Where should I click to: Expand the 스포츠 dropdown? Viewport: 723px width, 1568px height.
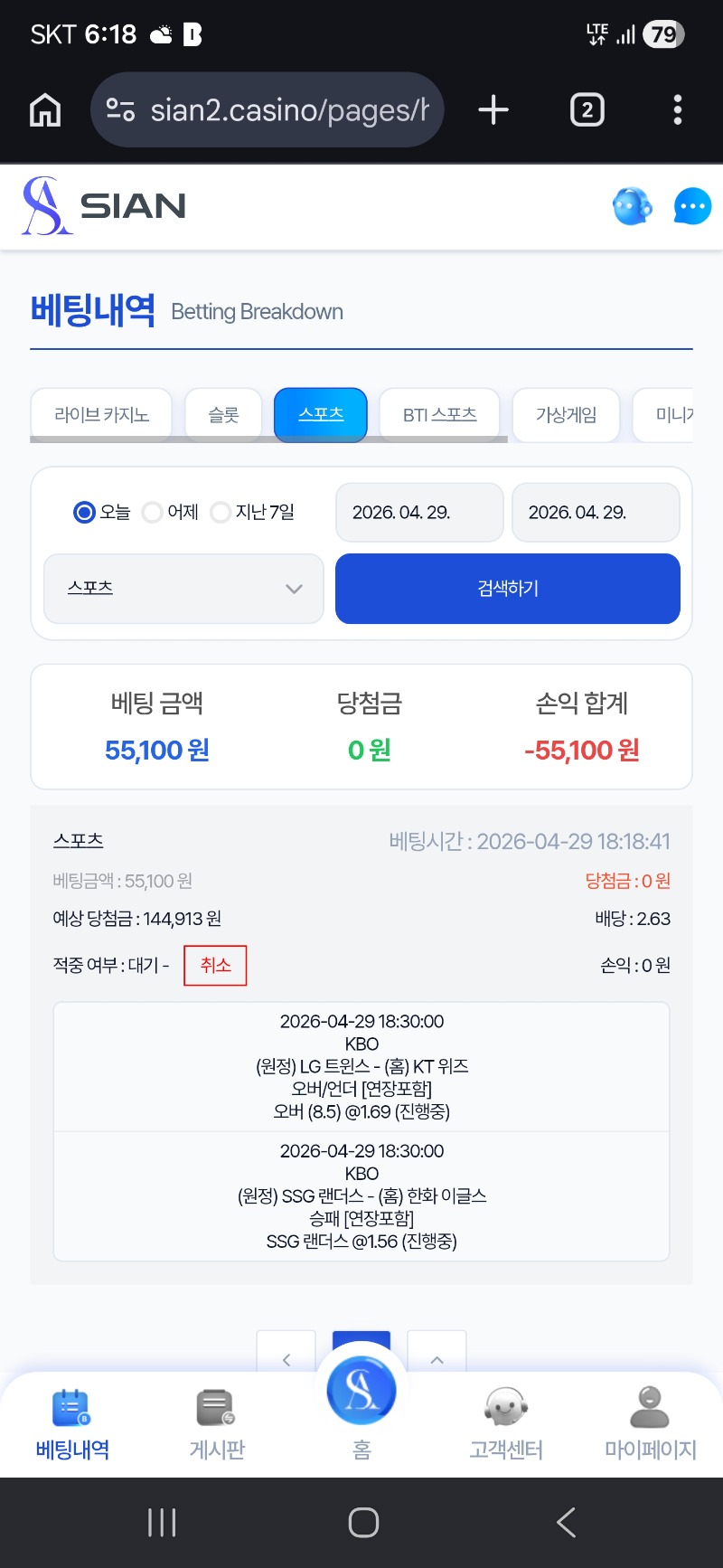tap(183, 589)
